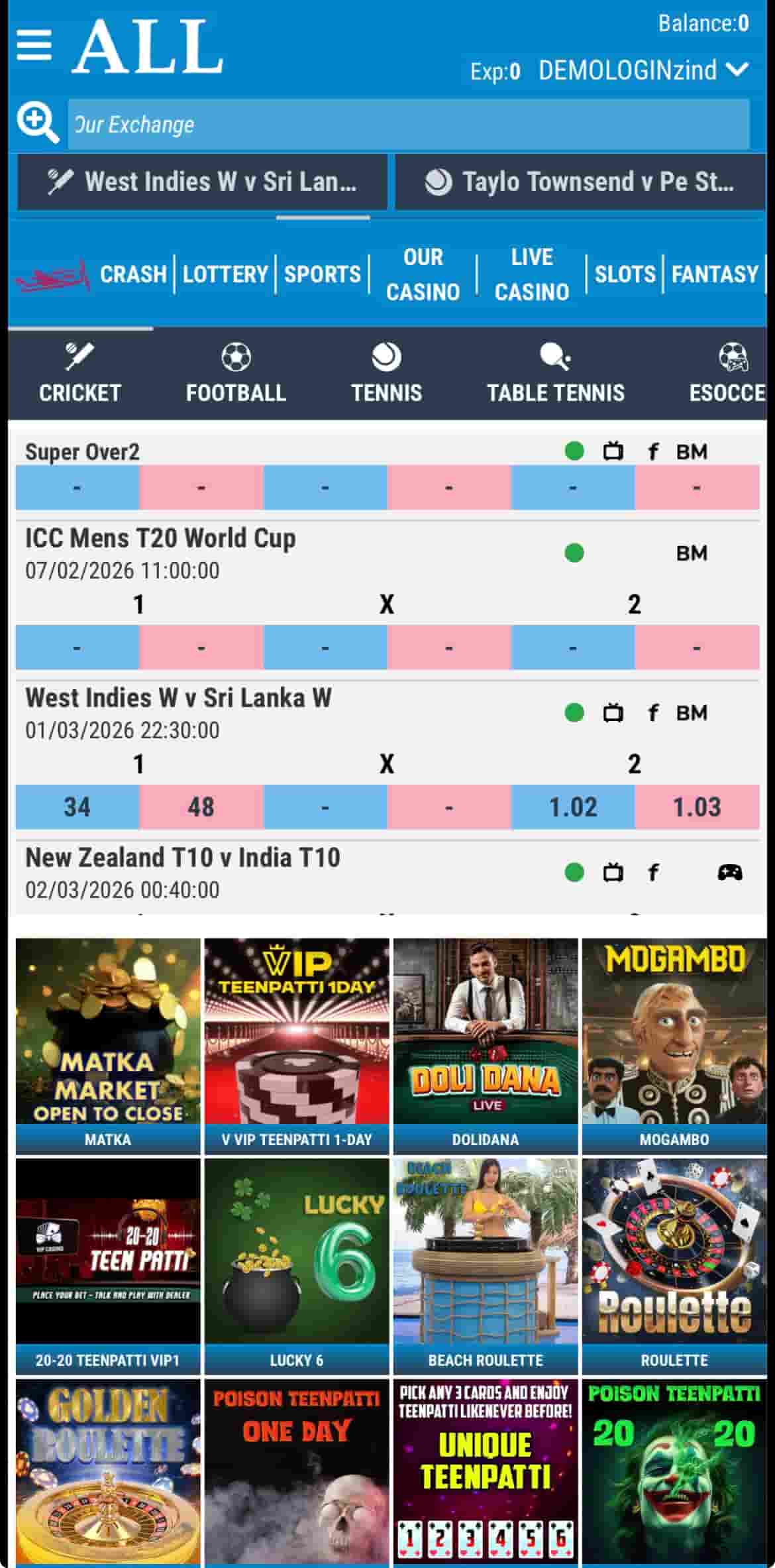
Task: Tap the search magnifier icon
Action: point(37,123)
